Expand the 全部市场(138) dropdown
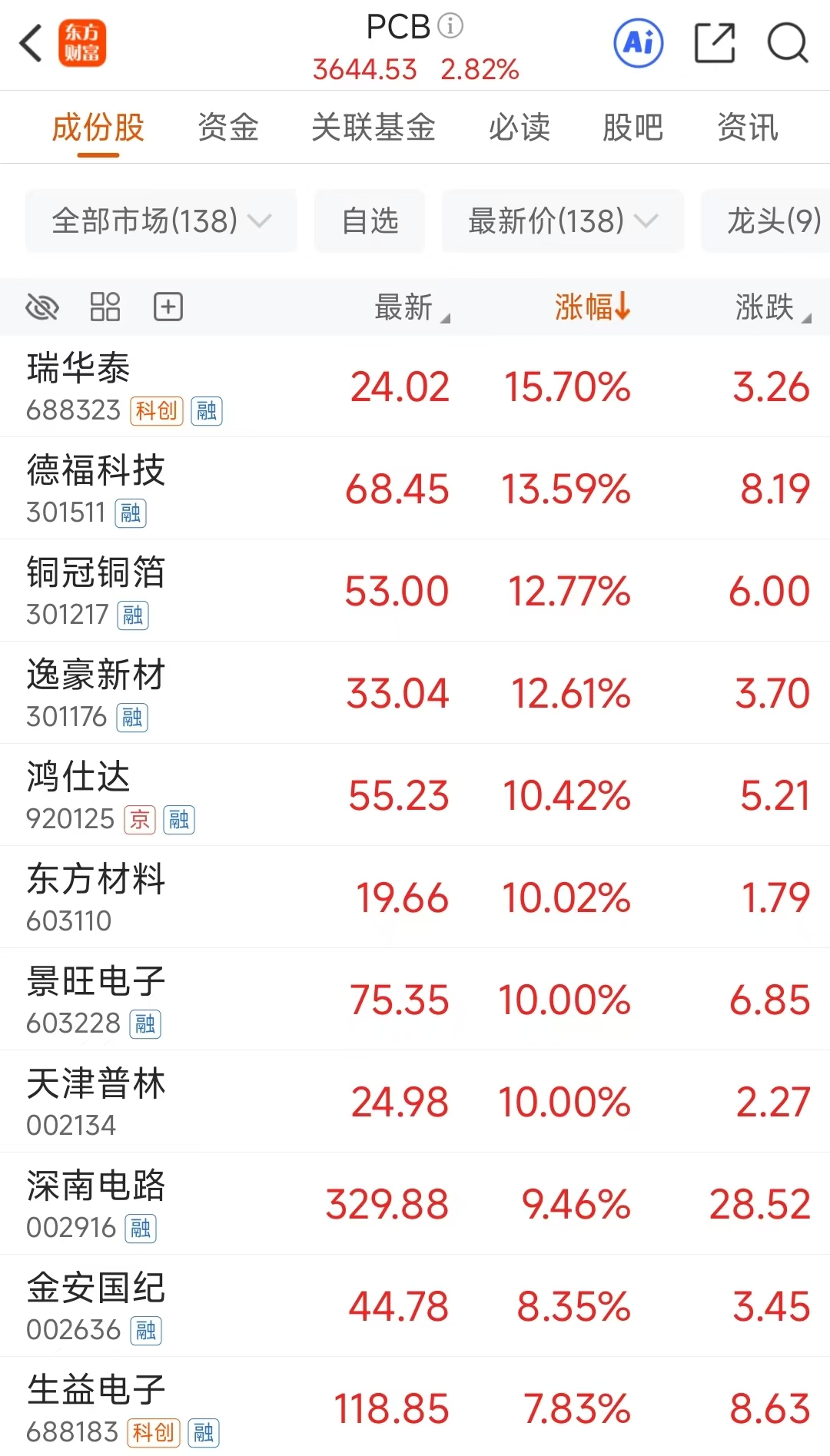This screenshot has width=830, height=1456. (x=161, y=221)
